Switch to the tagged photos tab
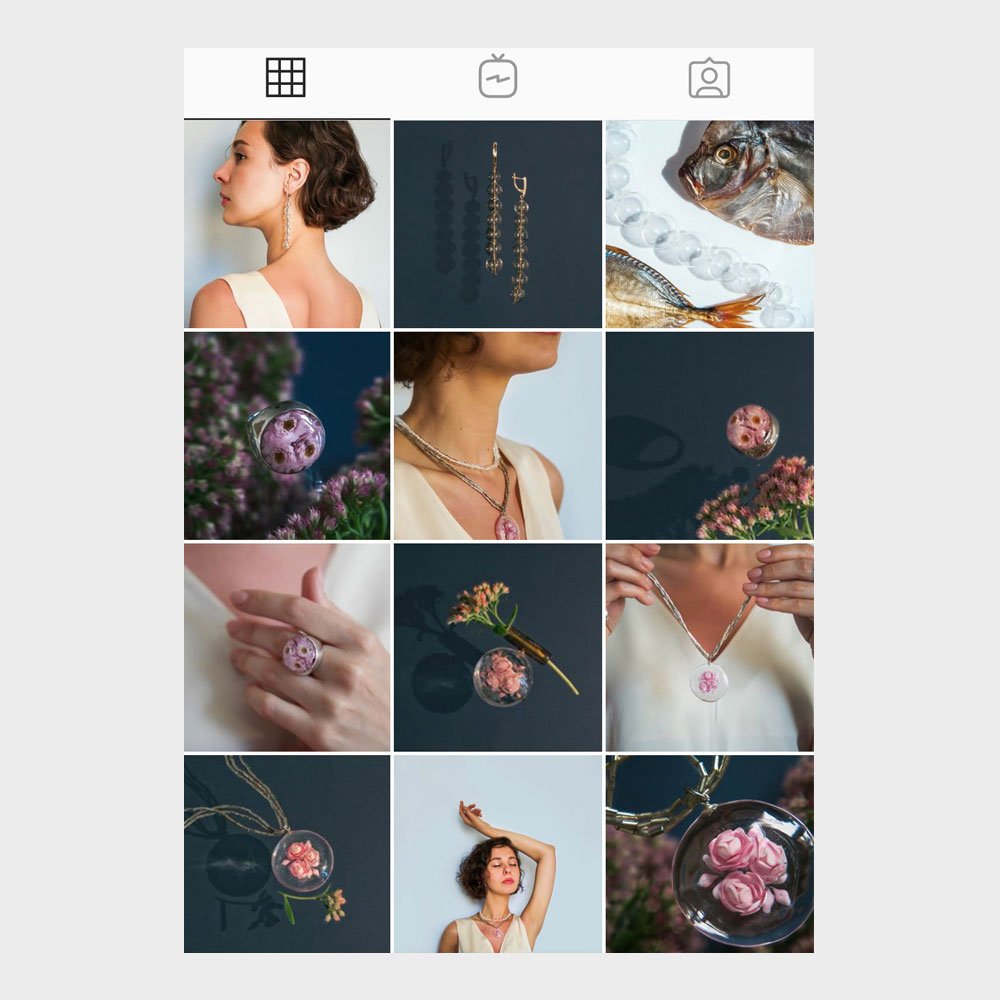 (709, 78)
